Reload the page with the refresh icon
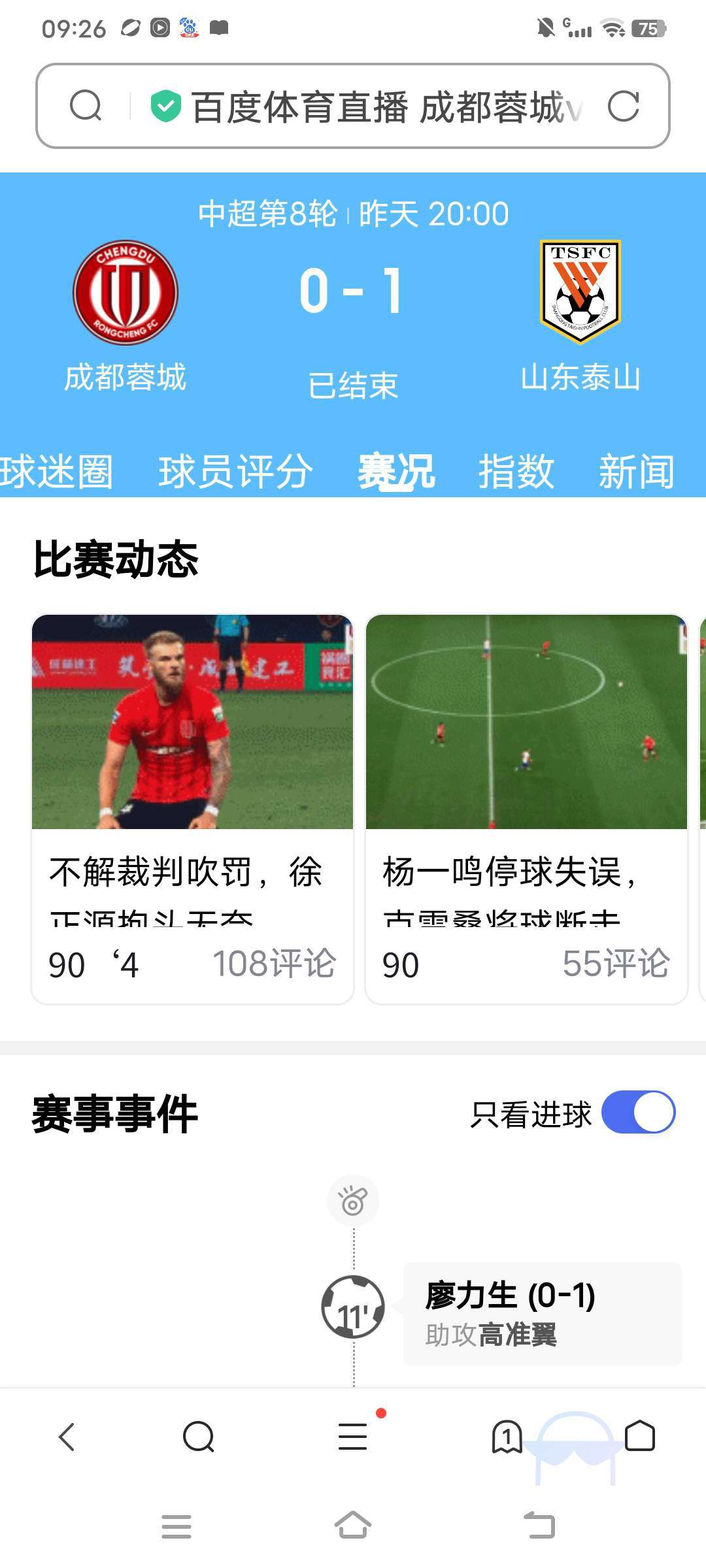This screenshot has width=706, height=1568. tap(623, 106)
